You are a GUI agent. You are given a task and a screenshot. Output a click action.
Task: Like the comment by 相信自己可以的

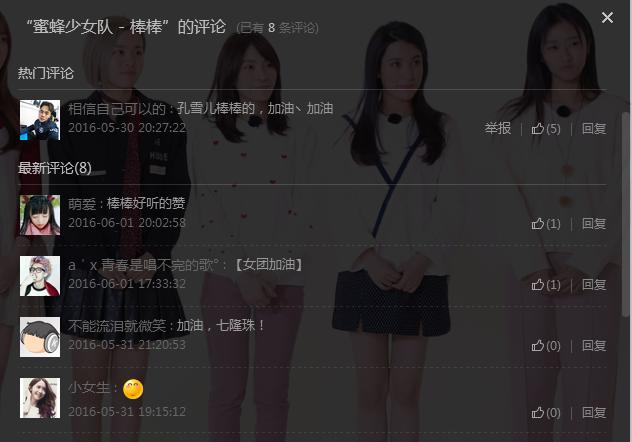tap(546, 128)
